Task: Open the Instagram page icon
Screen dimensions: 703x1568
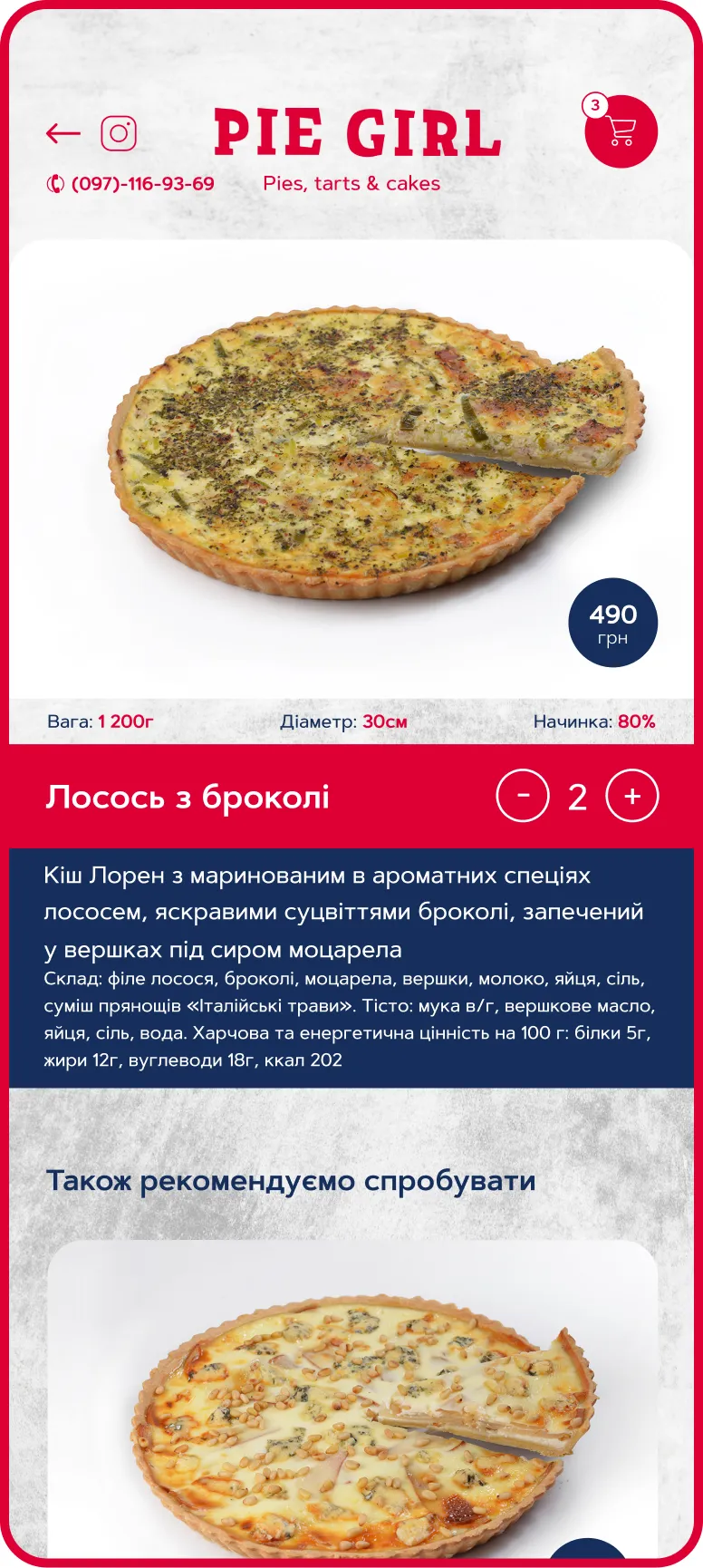Action: click(118, 133)
